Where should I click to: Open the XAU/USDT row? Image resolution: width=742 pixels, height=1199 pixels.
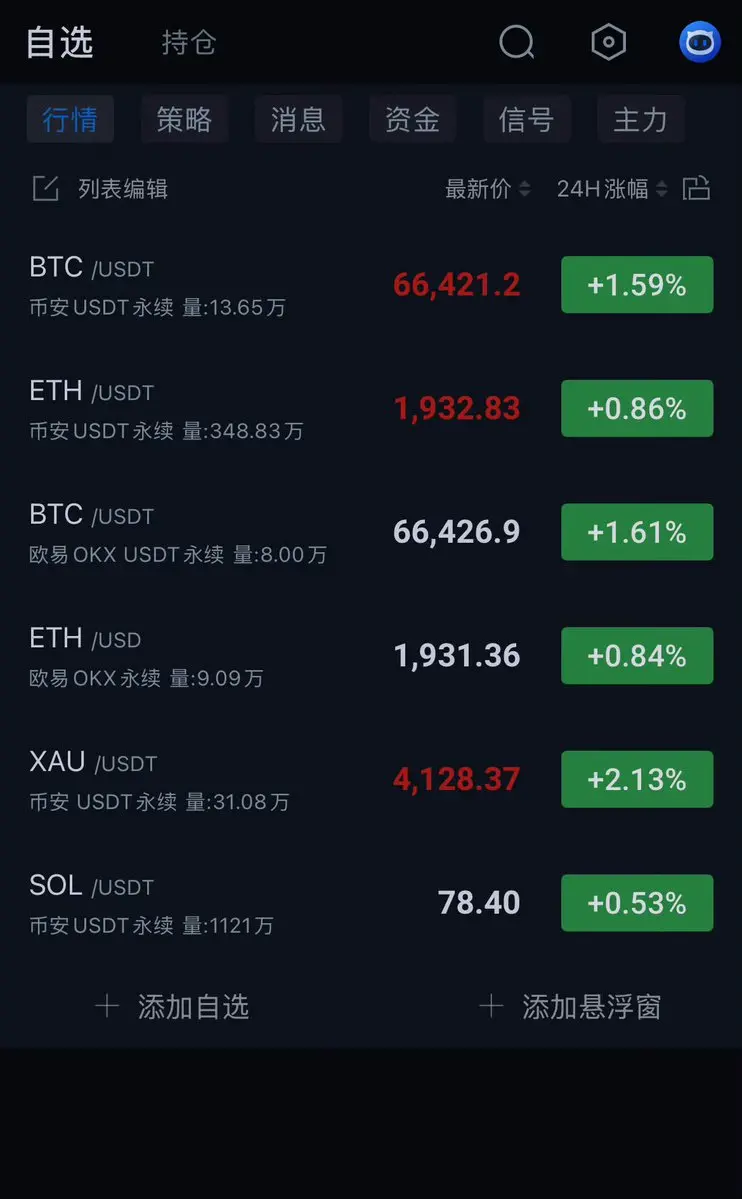click(371, 780)
